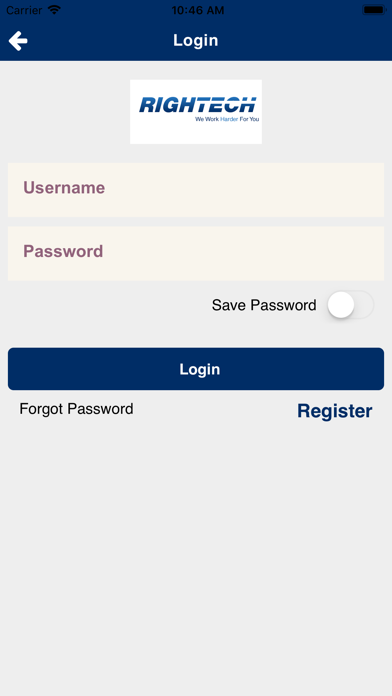Go back using the arrow icon

(18, 41)
